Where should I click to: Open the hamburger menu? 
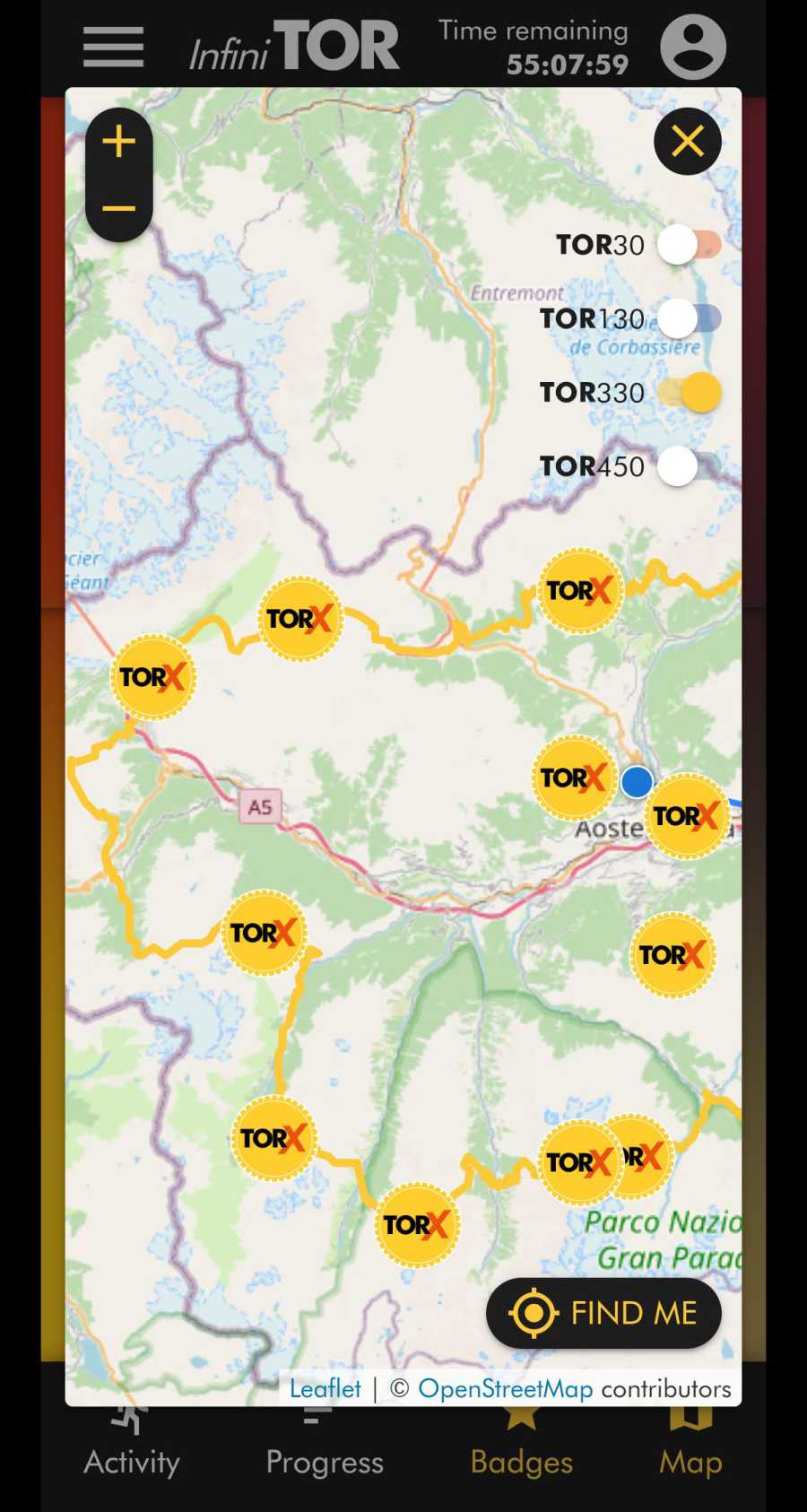[113, 47]
